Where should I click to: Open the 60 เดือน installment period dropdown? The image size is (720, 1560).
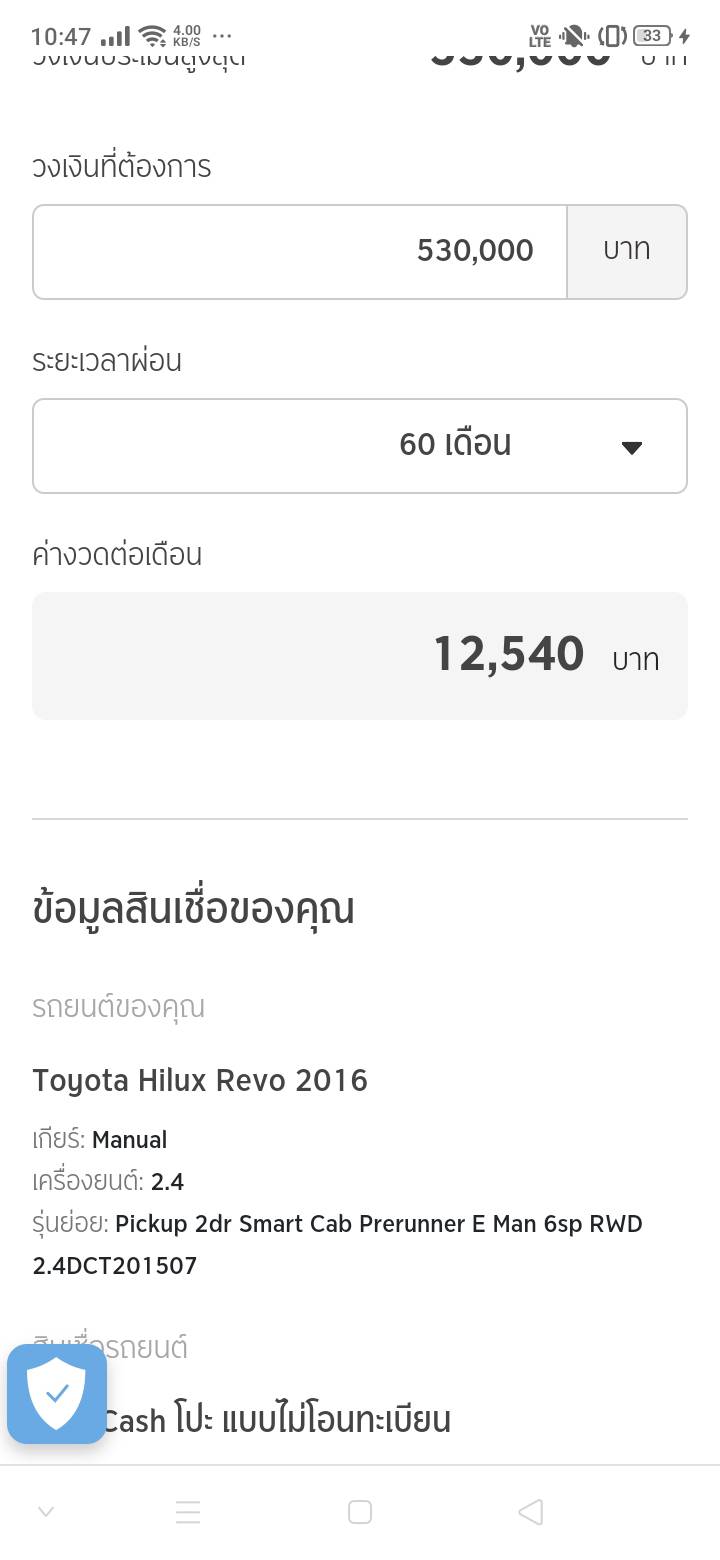(360, 446)
